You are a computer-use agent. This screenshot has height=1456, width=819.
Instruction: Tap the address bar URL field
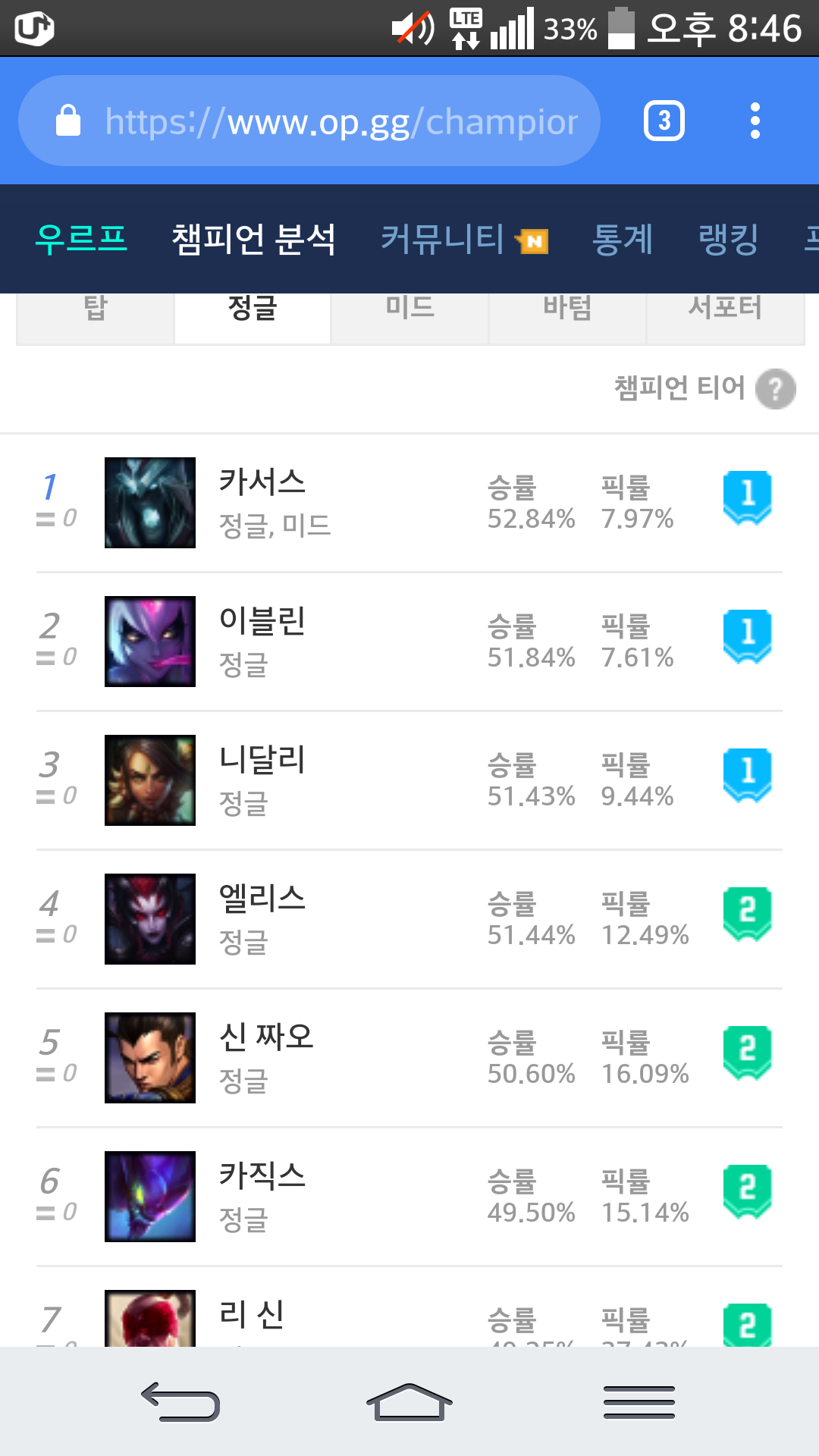[341, 120]
